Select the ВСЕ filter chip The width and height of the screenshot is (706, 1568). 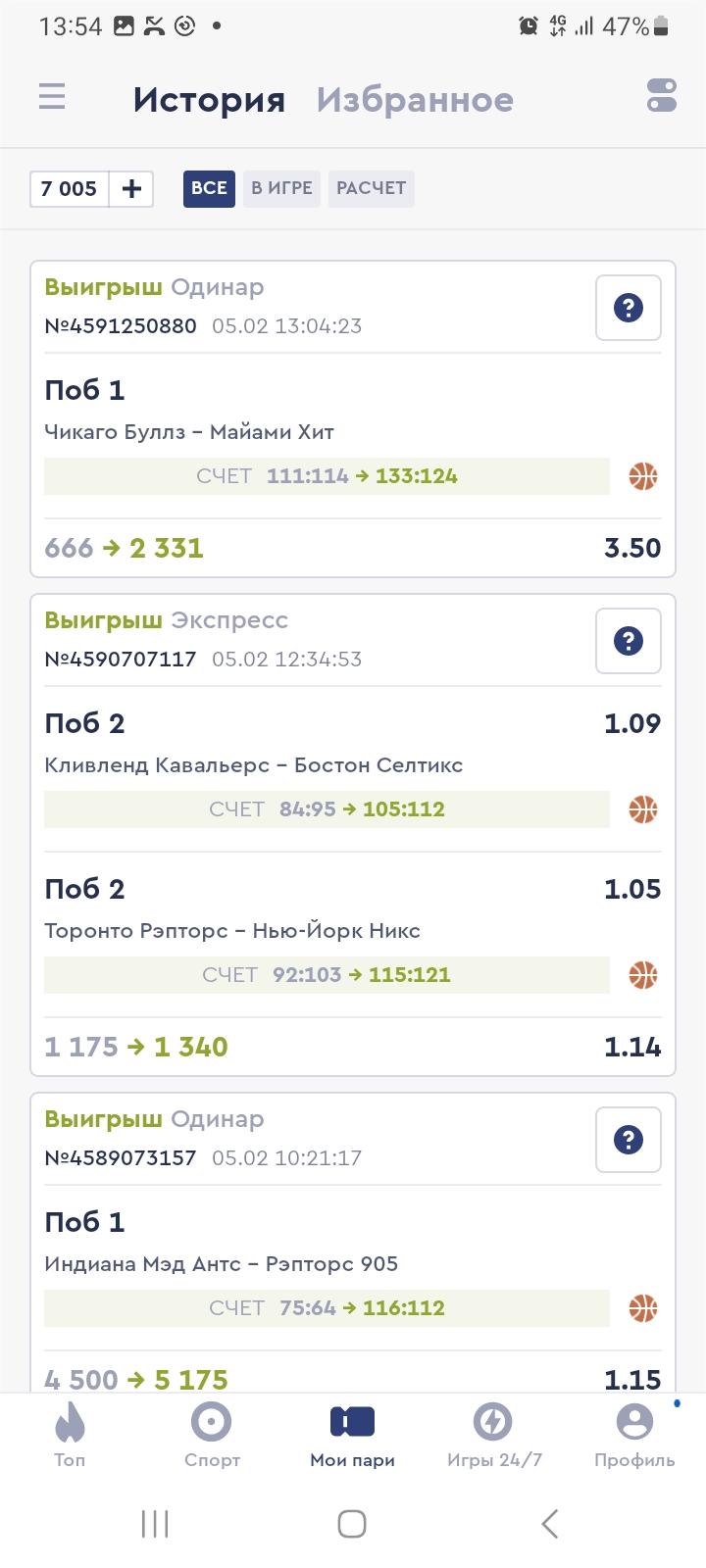click(209, 188)
